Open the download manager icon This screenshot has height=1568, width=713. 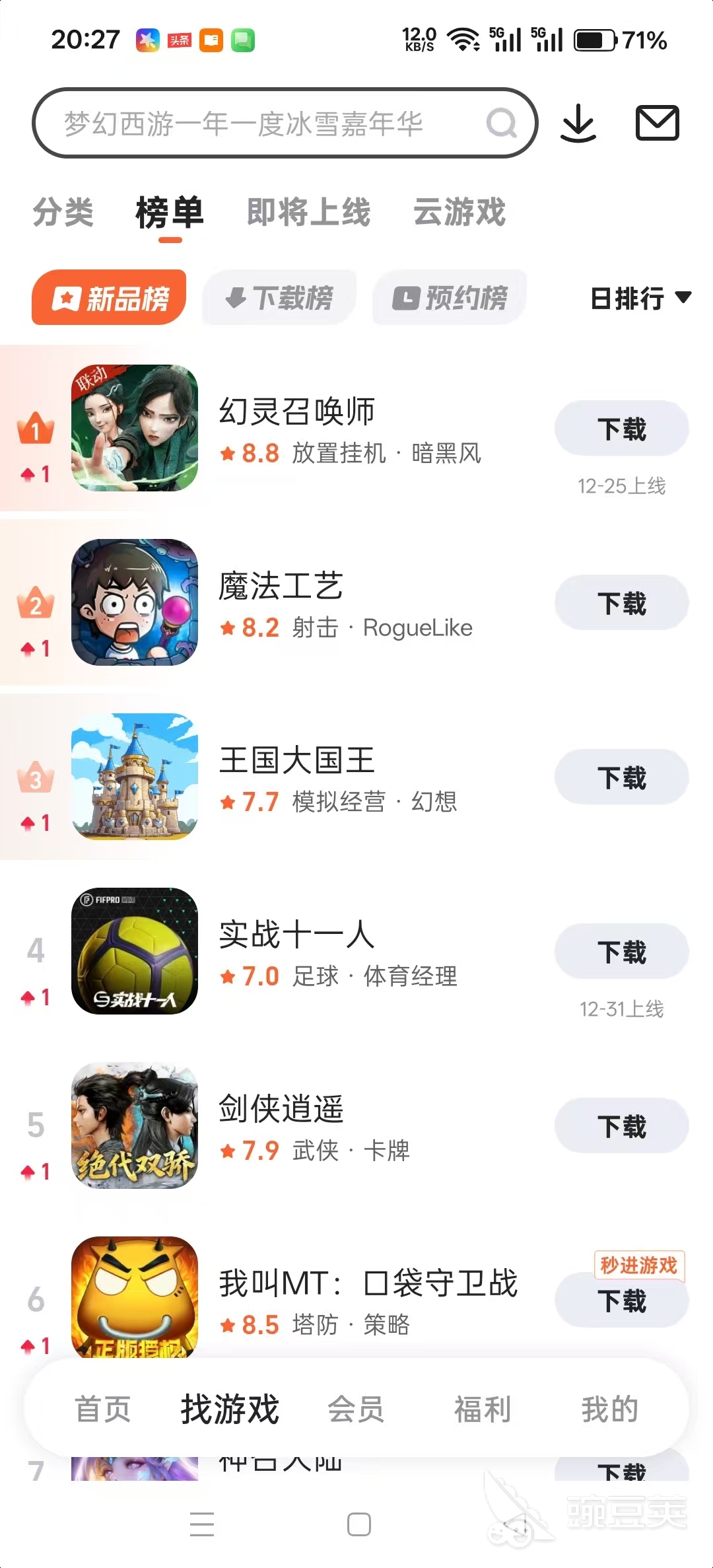tap(578, 123)
